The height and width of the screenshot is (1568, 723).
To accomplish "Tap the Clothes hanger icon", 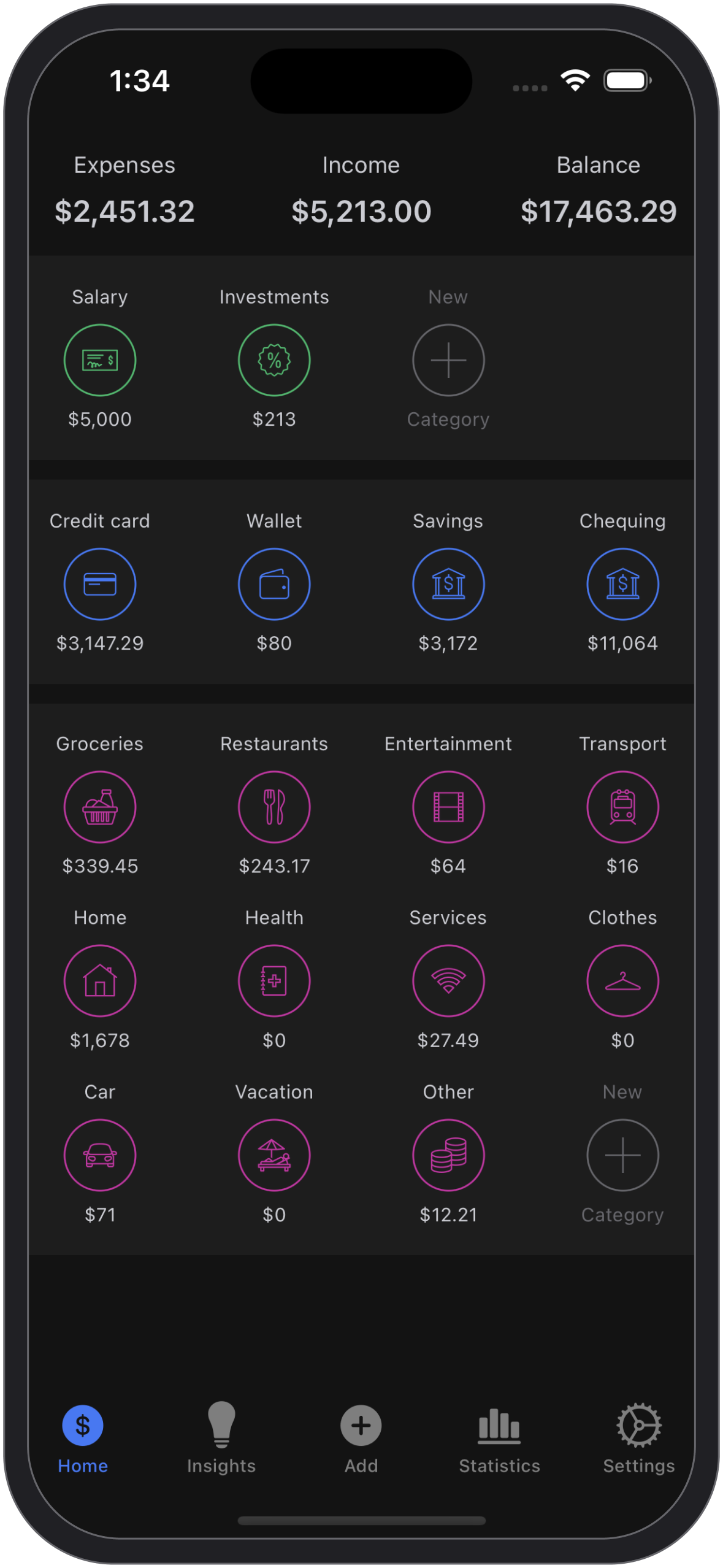I will coord(622,980).
